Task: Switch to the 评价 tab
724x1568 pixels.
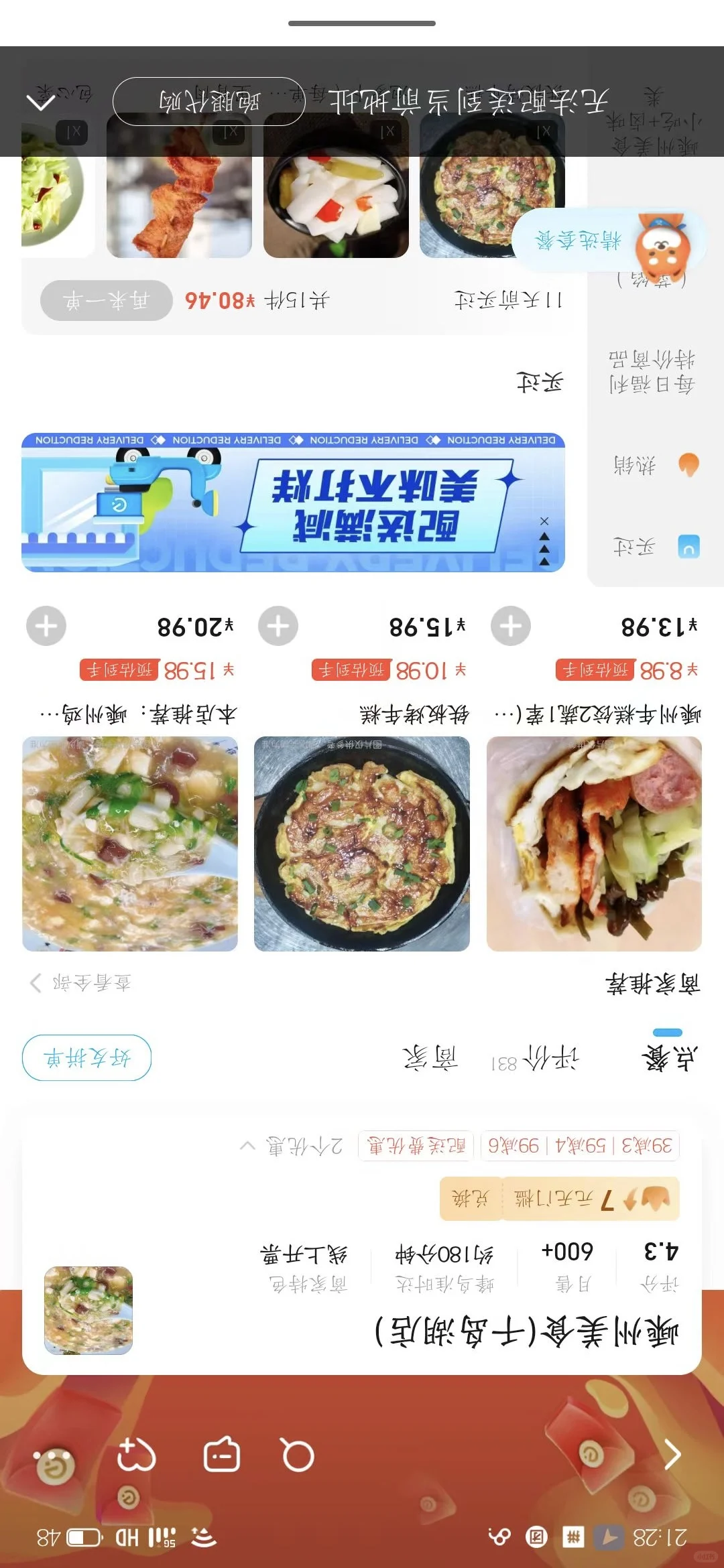Action: (550, 1059)
